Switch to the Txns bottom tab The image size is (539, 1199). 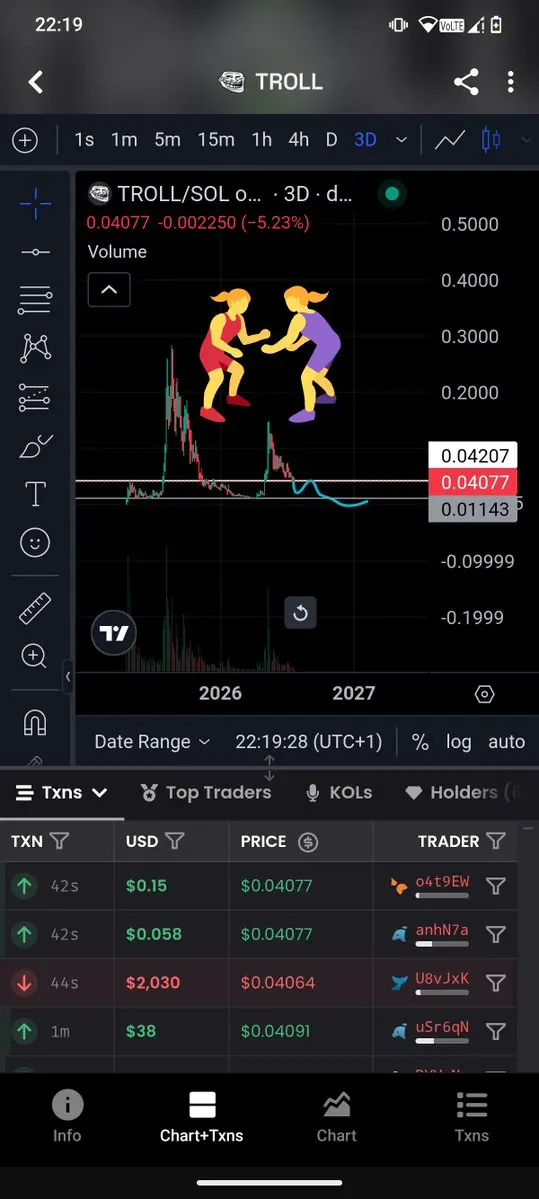click(x=472, y=1117)
